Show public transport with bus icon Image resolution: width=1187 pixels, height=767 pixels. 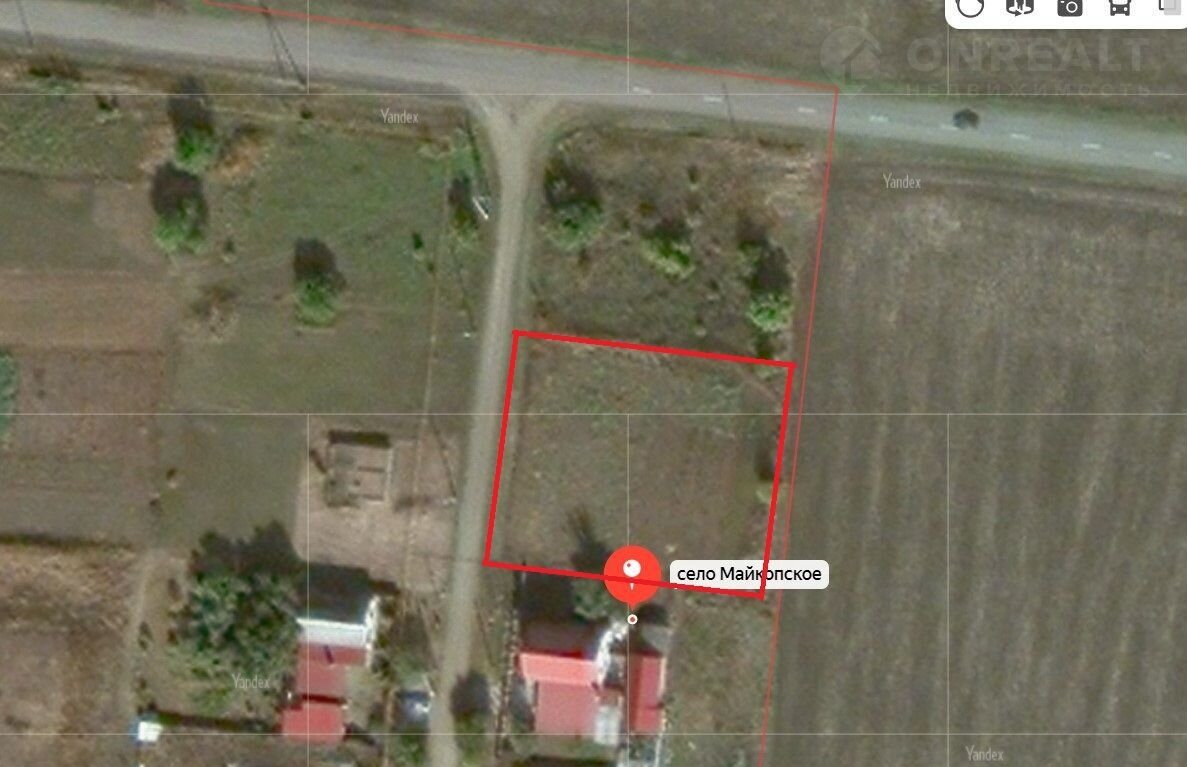coord(1119,7)
